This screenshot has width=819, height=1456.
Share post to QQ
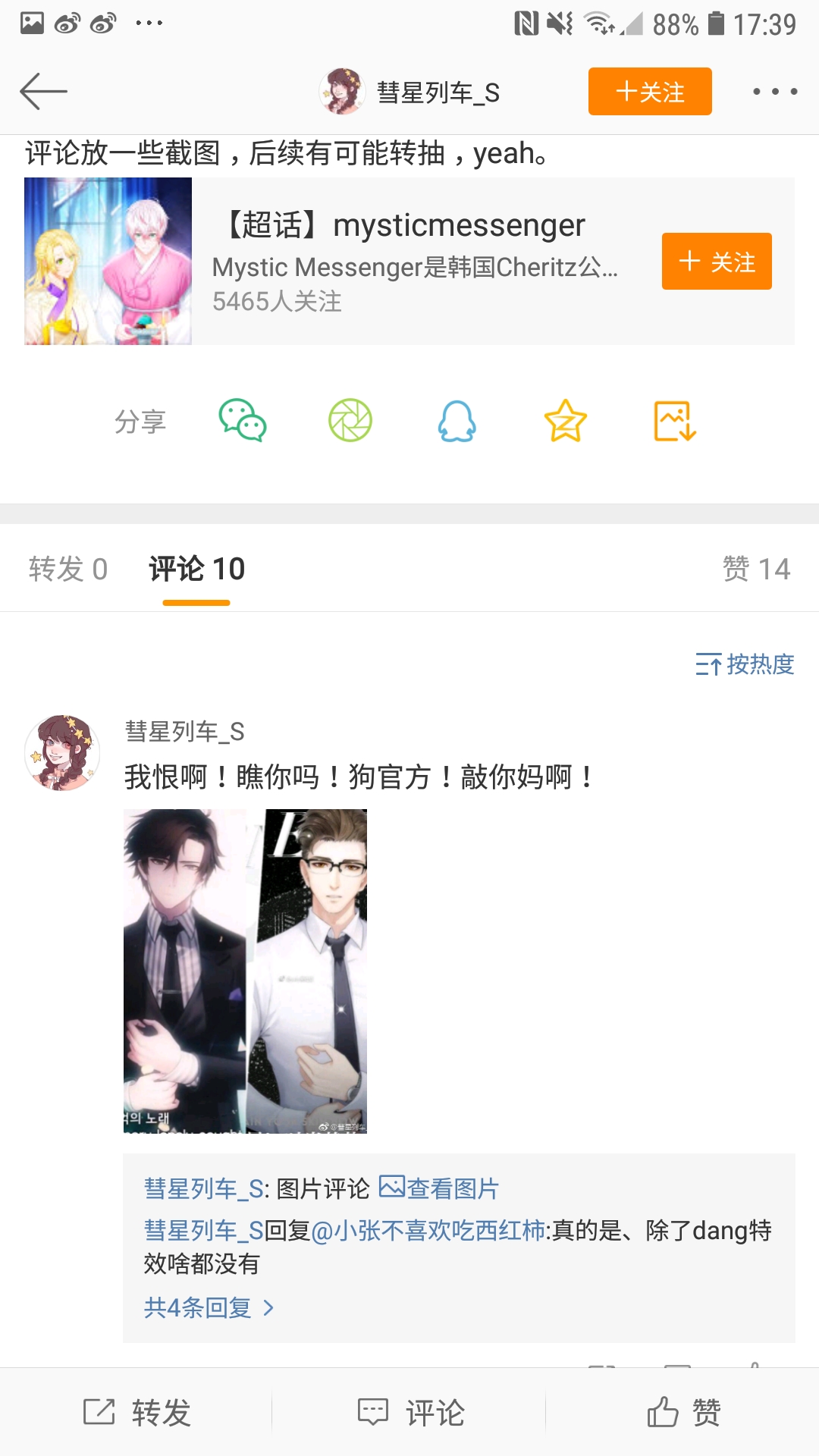tap(457, 420)
